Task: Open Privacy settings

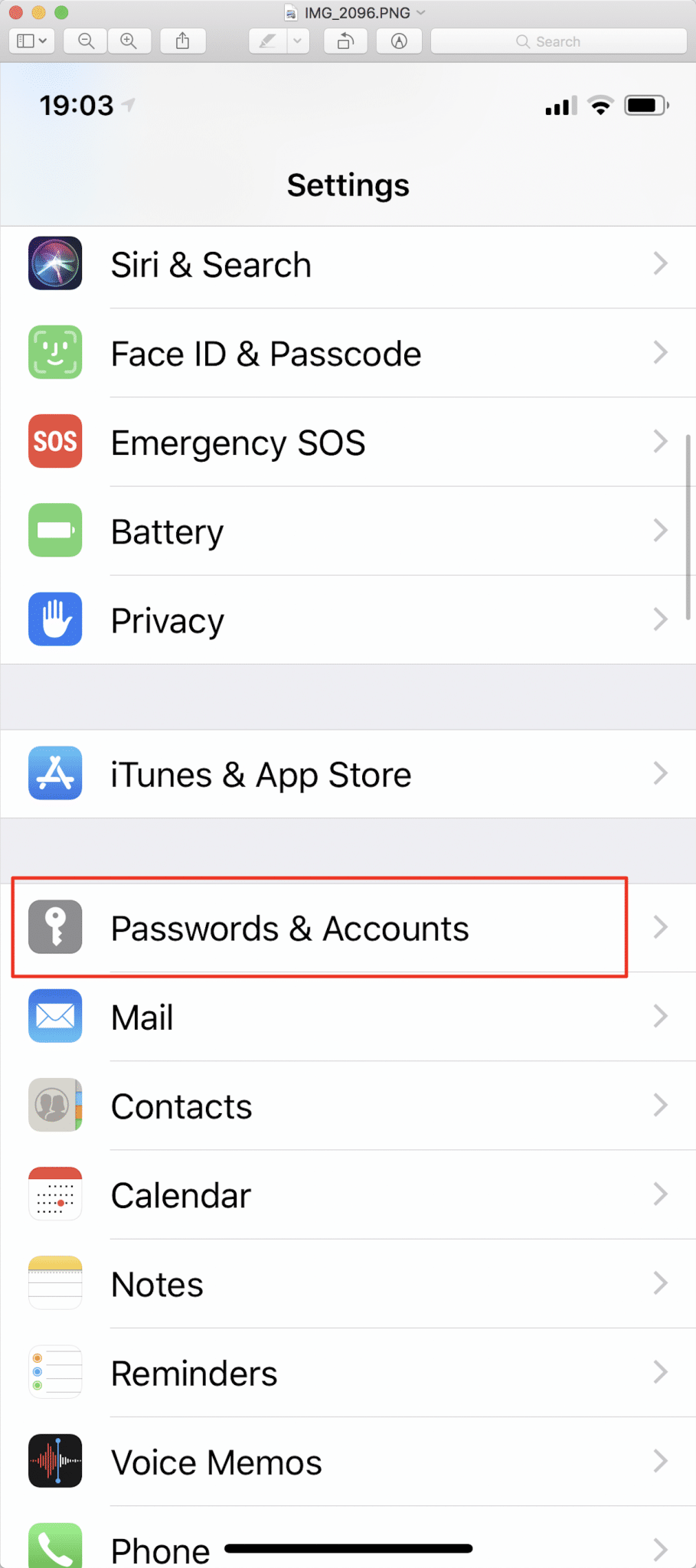Action: [348, 619]
